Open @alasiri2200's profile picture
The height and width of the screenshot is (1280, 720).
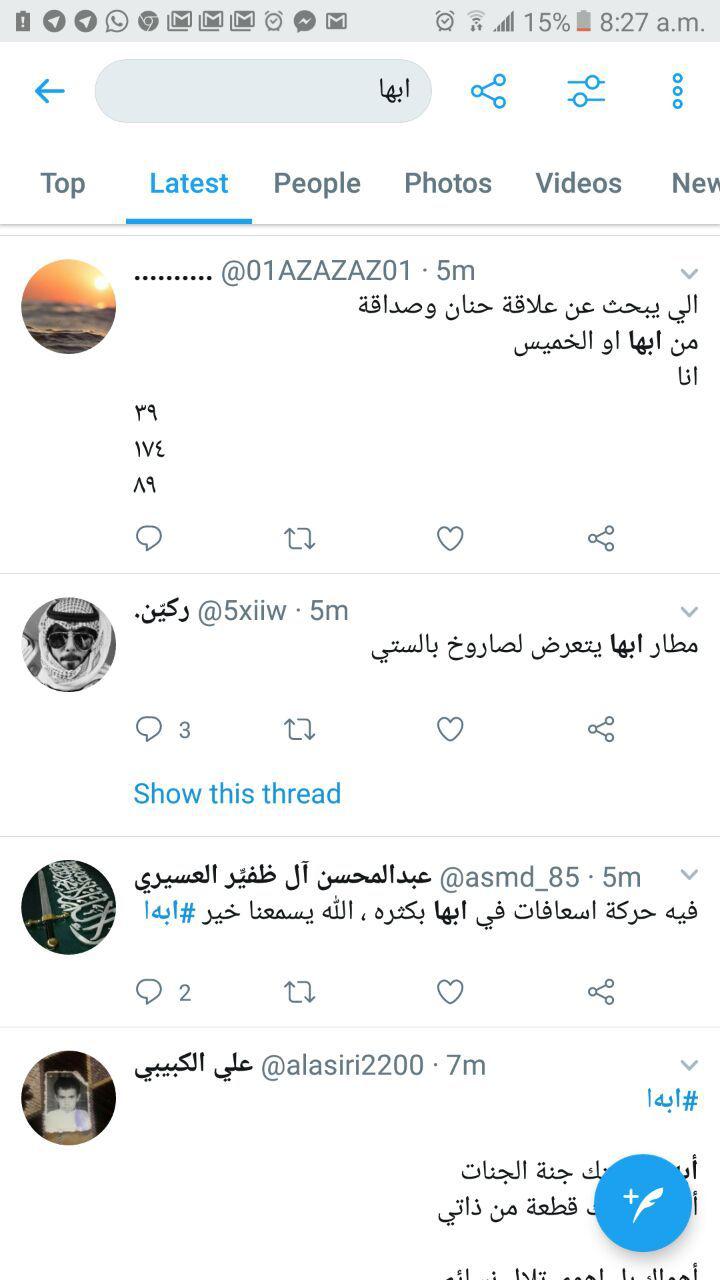[x=68, y=1097]
